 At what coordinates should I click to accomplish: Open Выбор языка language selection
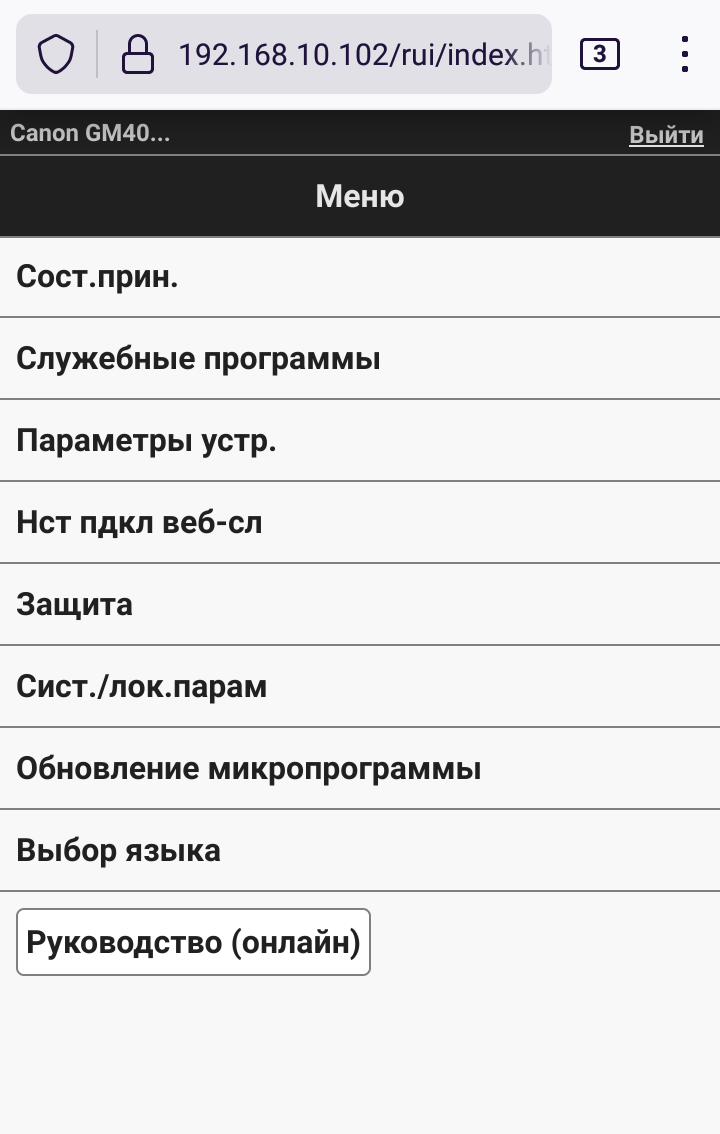click(360, 851)
